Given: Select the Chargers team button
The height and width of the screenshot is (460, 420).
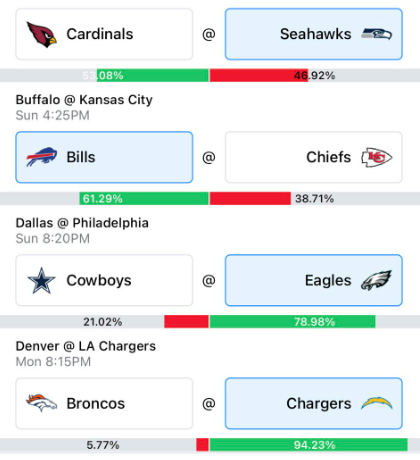Looking at the screenshot, I should [314, 403].
